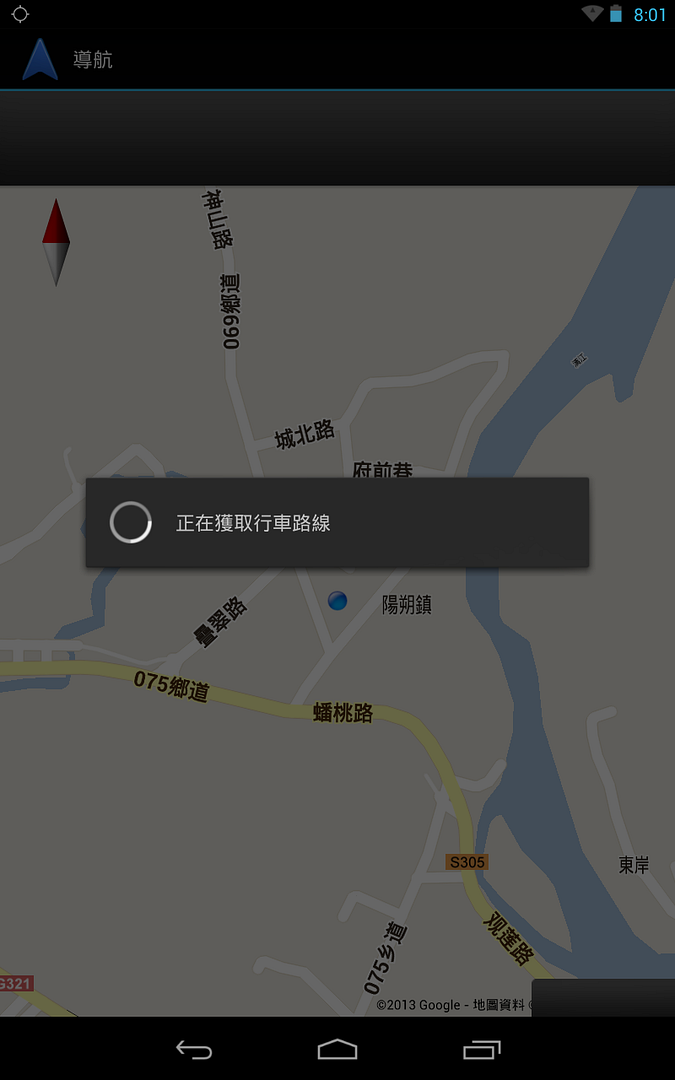Tap the Navigation app arrow icon
Image resolution: width=675 pixels, height=1080 pixels.
(40, 60)
